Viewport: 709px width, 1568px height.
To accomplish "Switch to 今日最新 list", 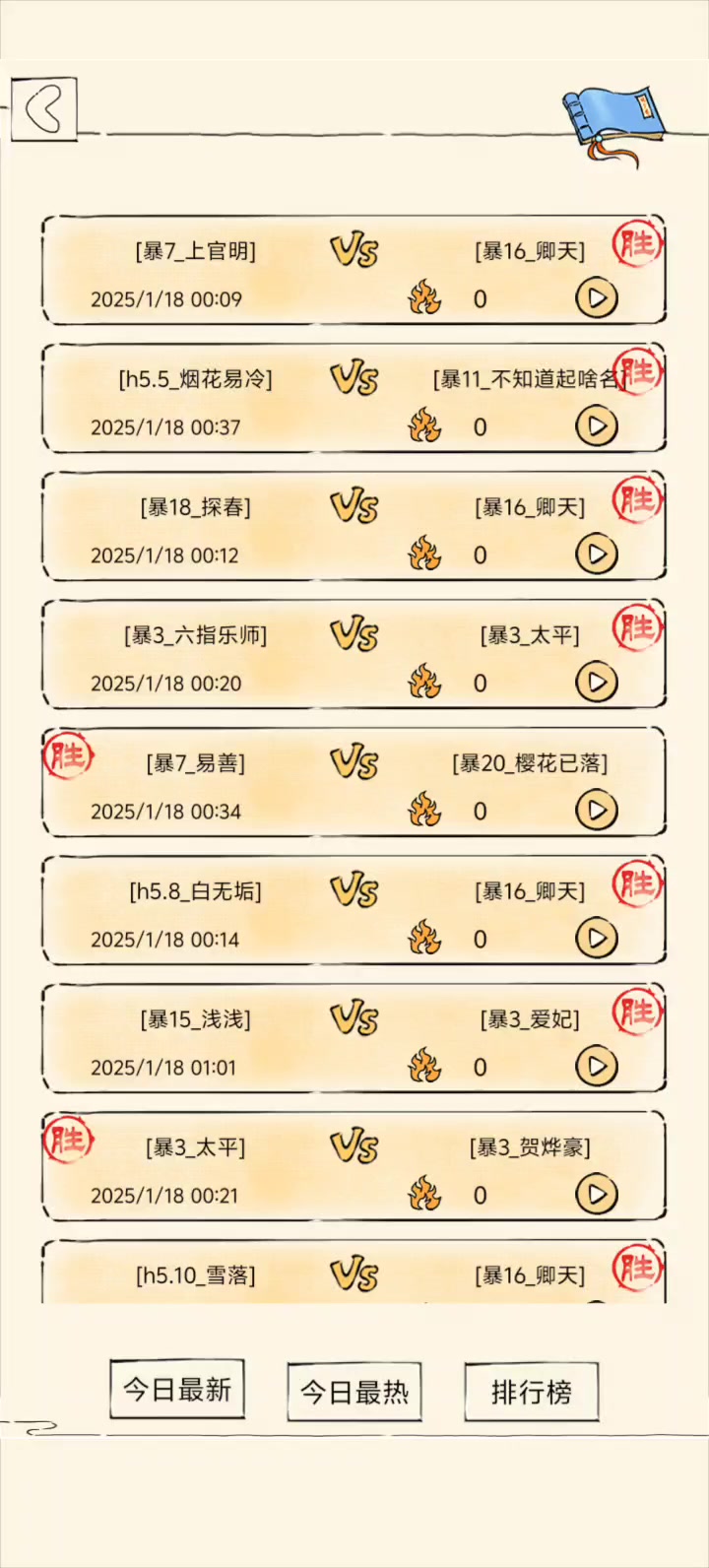I will (x=177, y=1390).
